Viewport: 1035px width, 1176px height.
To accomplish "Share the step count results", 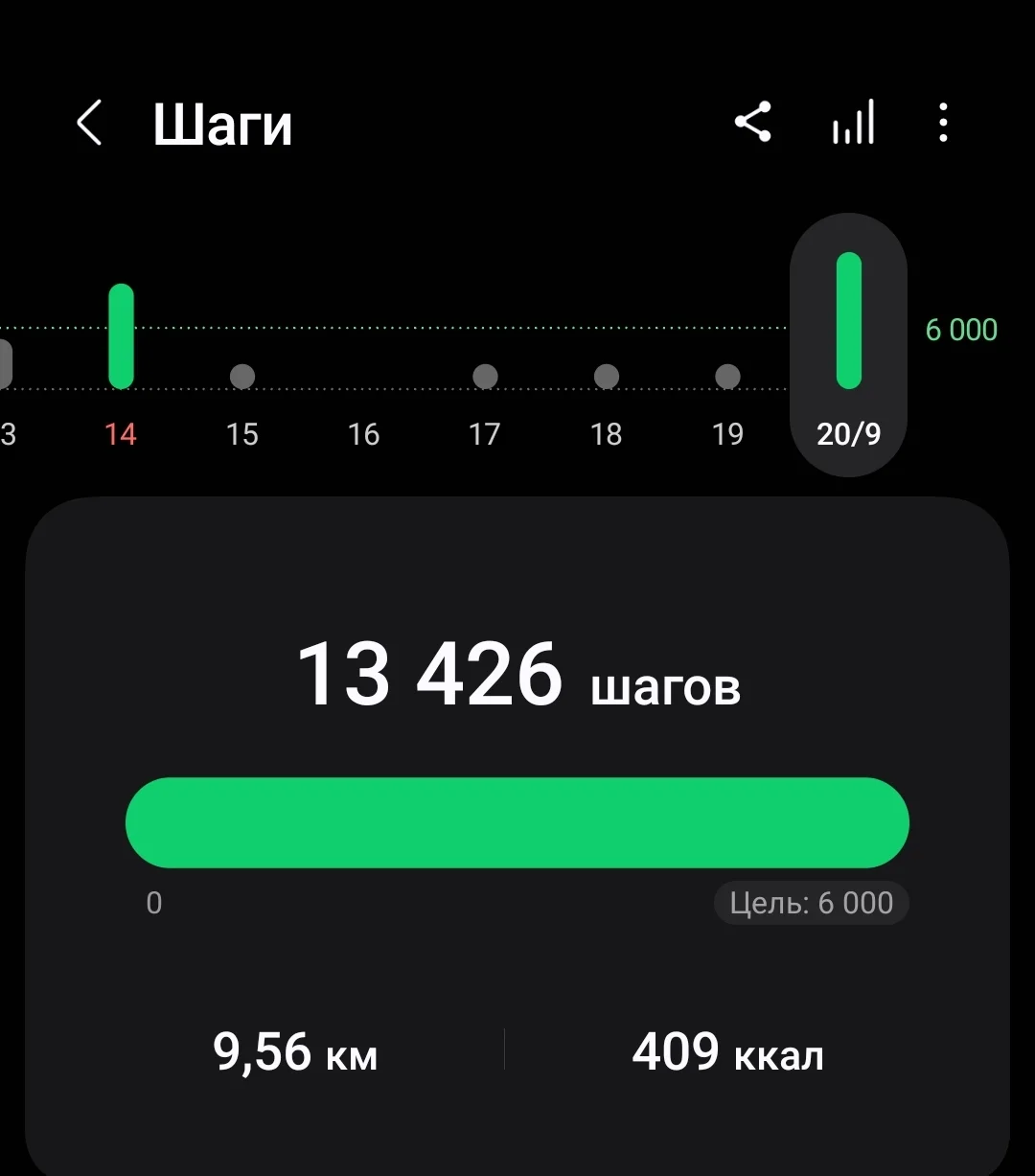I will pyautogui.click(x=753, y=123).
